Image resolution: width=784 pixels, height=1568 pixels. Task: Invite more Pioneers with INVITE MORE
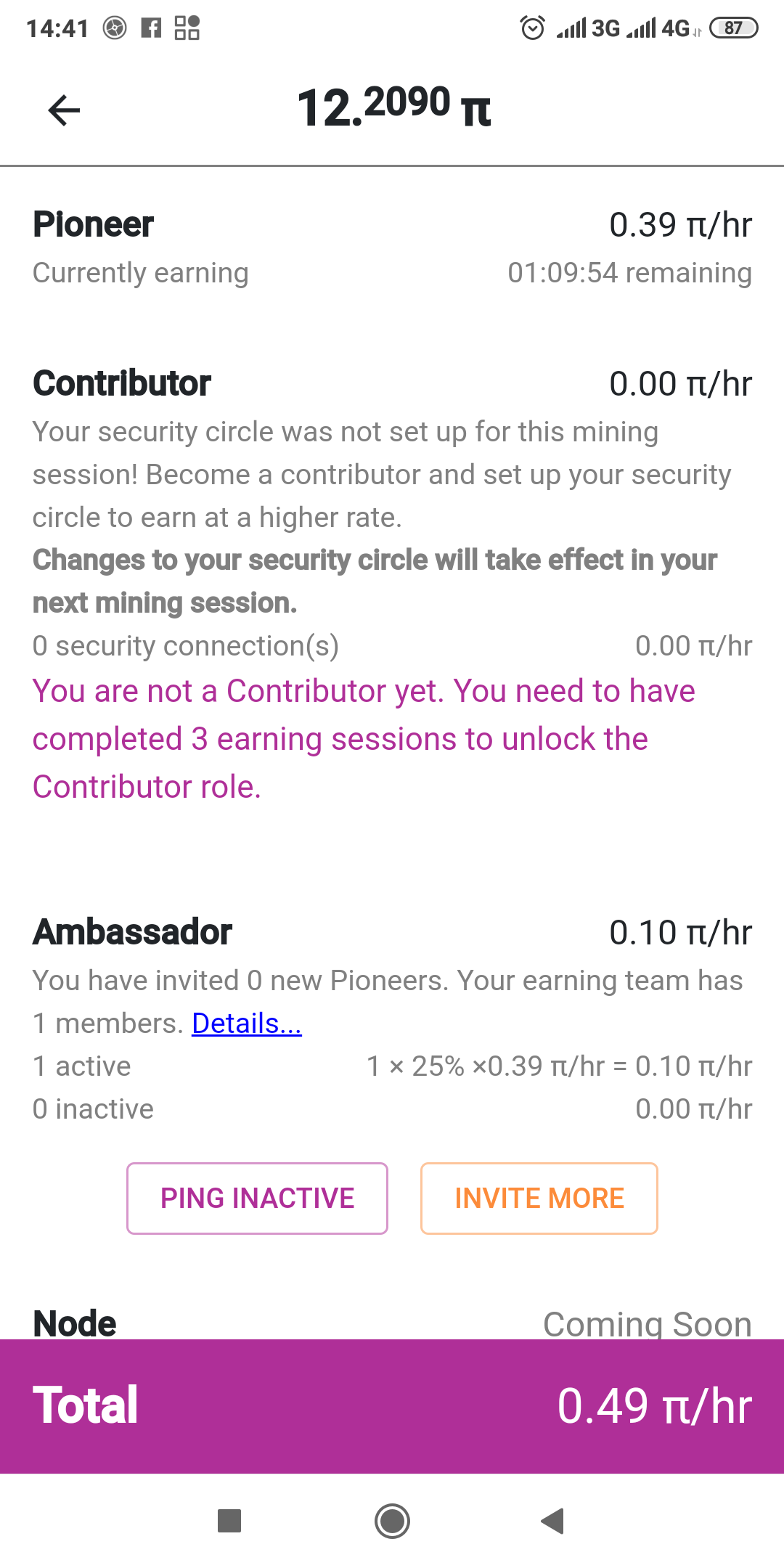539,1198
